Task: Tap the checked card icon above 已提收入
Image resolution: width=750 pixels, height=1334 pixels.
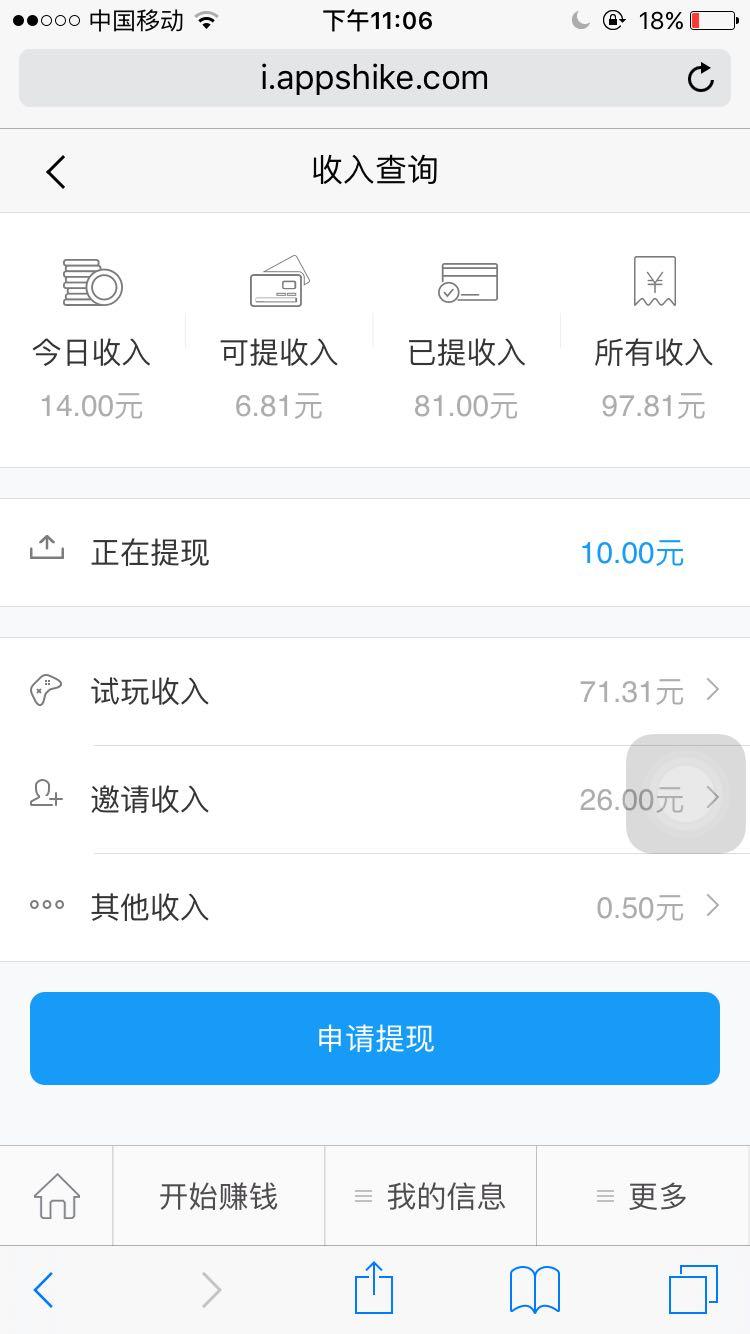Action: pyautogui.click(x=466, y=282)
